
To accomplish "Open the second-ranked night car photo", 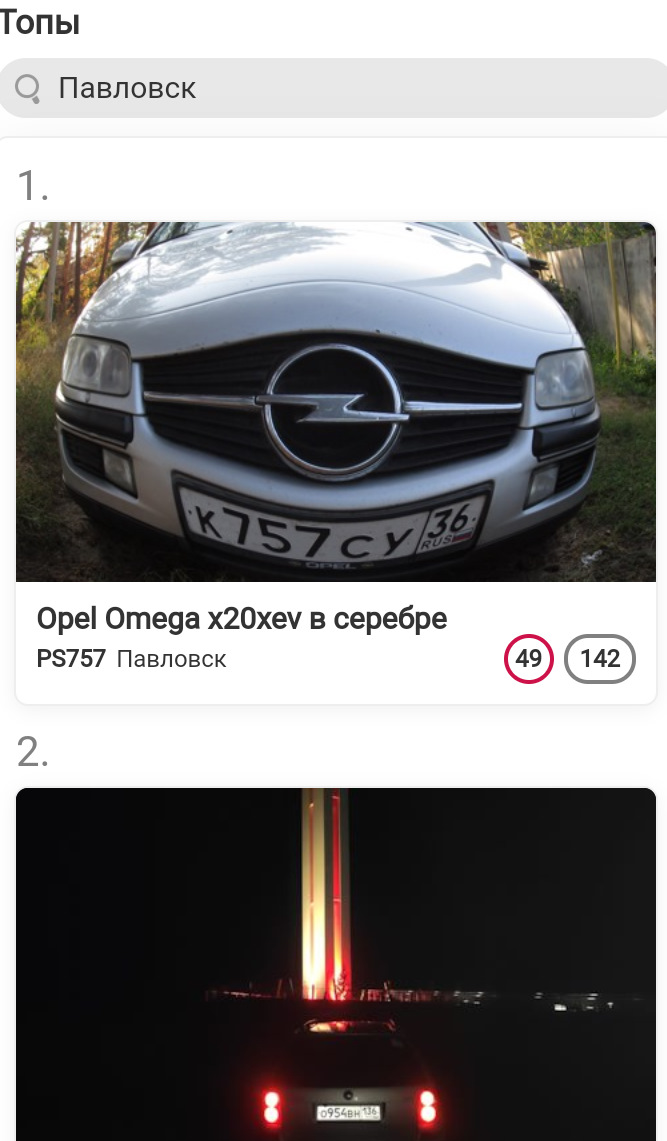I will click(x=335, y=960).
